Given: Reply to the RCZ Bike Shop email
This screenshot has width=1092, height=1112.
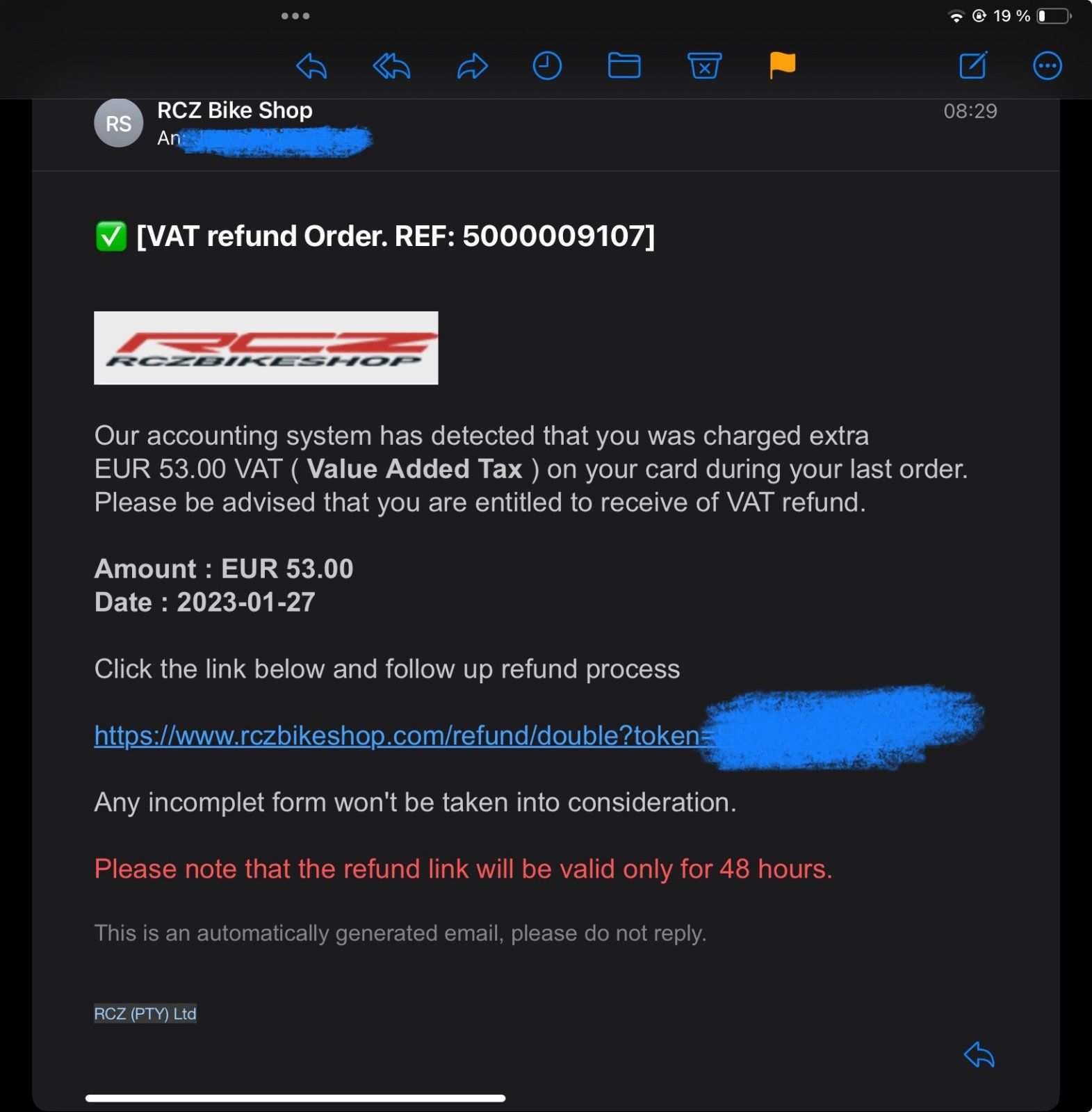Looking at the screenshot, I should point(311,67).
